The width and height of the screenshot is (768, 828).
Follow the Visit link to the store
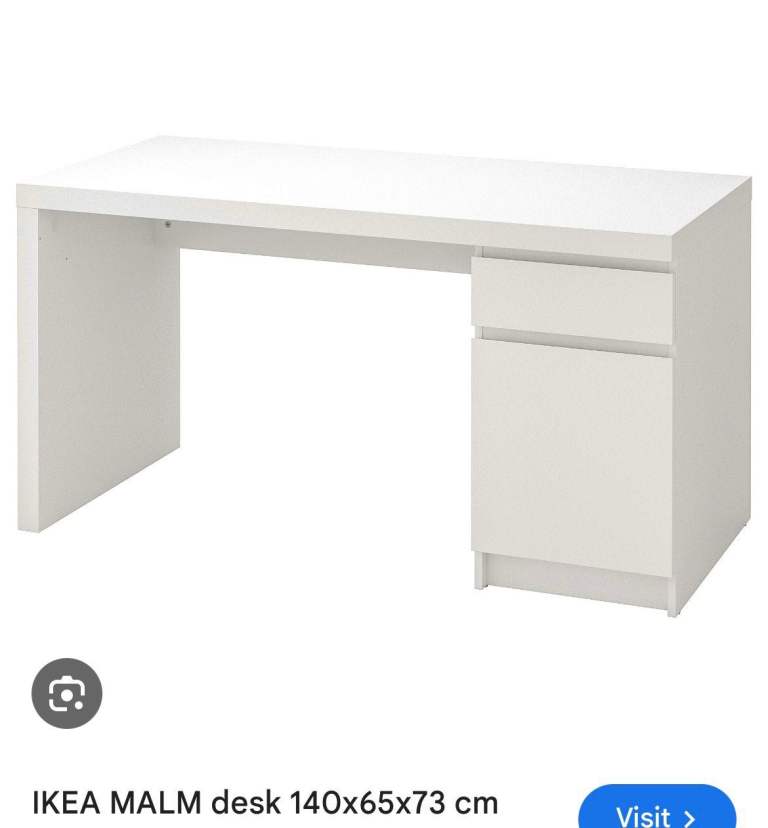655,810
